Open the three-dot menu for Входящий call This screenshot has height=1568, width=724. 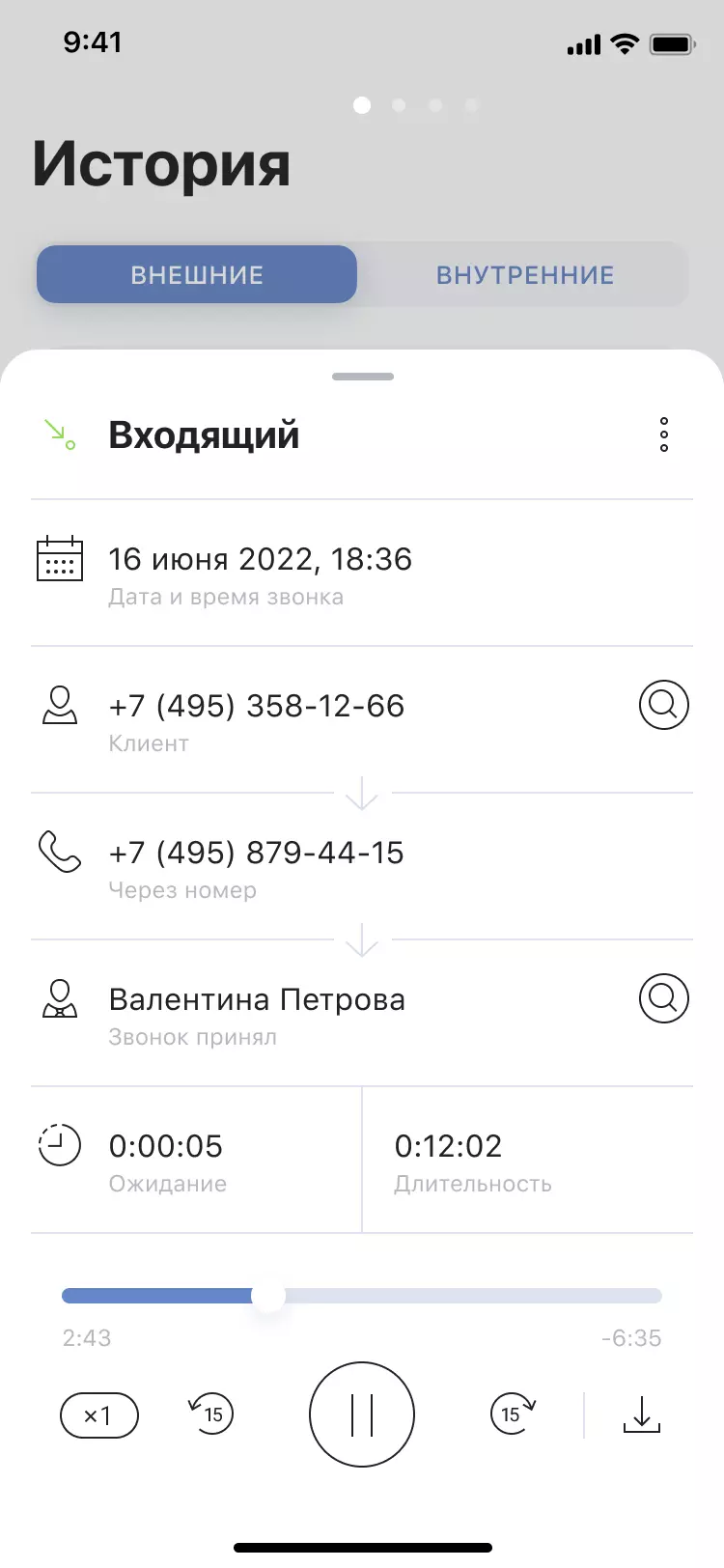(x=664, y=435)
